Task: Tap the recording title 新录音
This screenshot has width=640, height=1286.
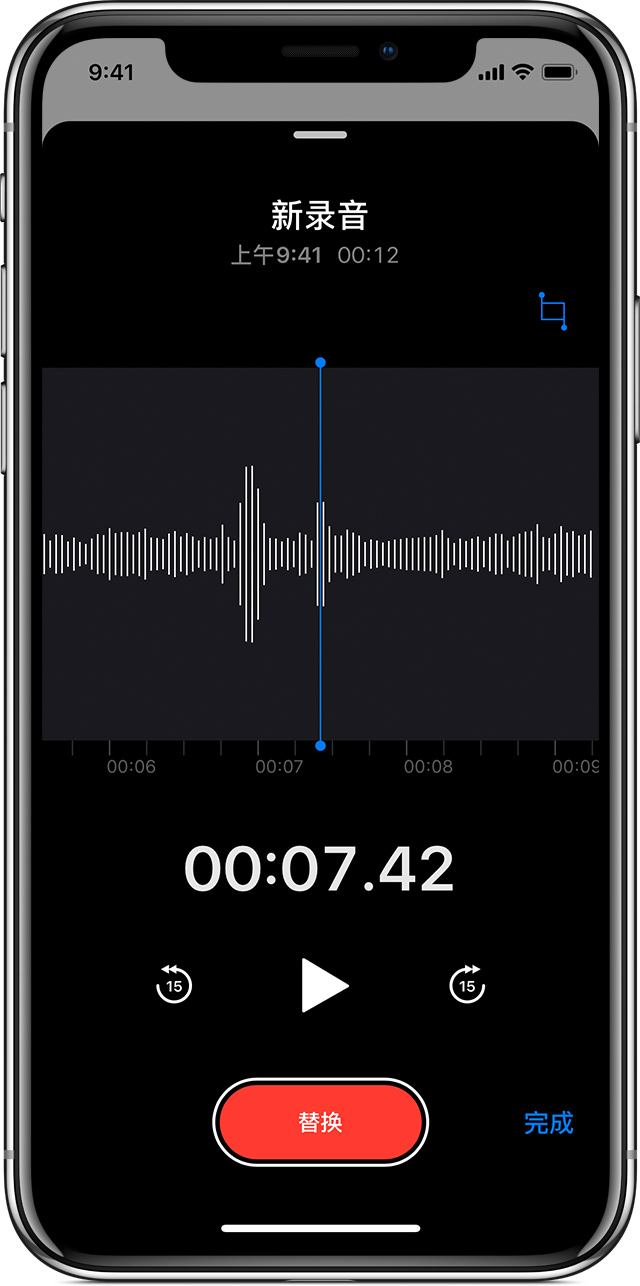Action: (x=320, y=215)
